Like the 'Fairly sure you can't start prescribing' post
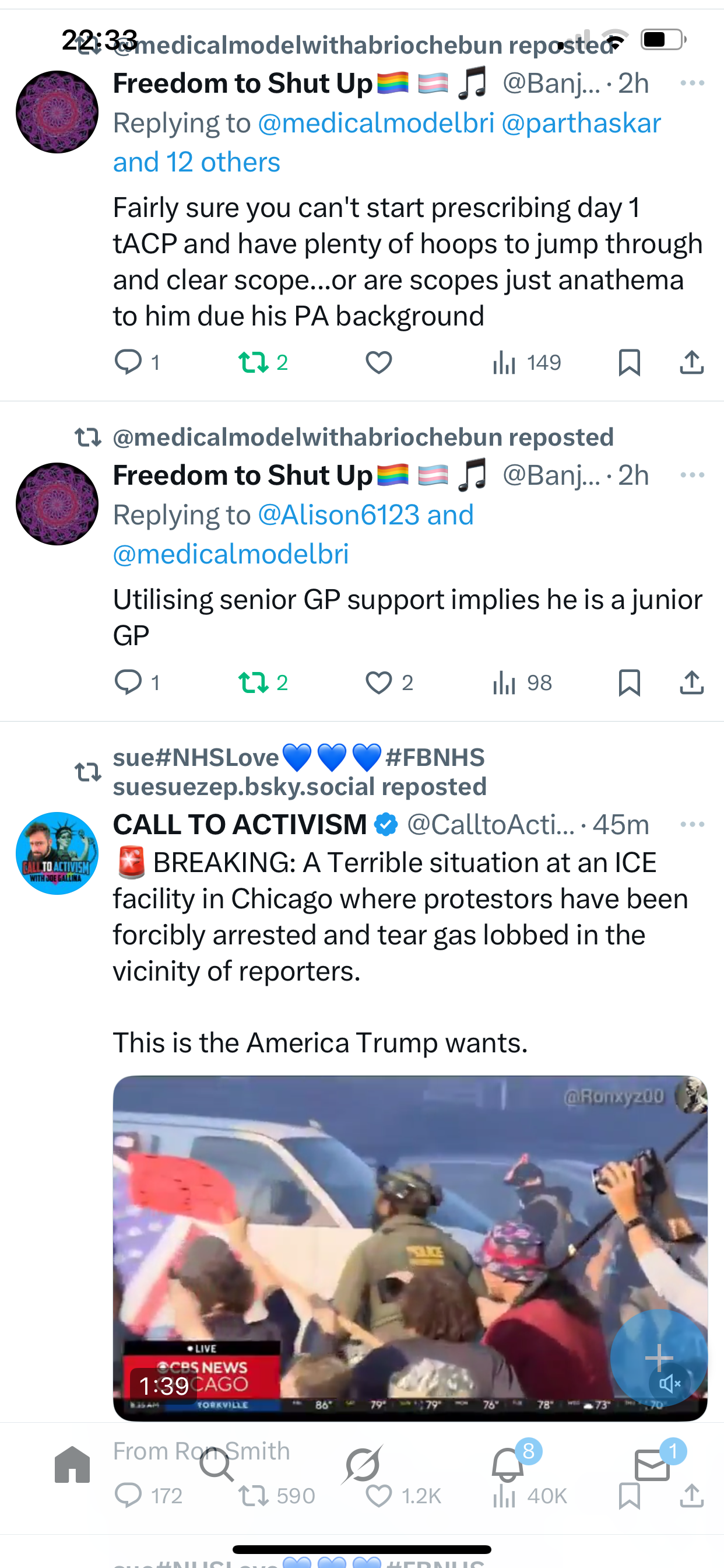 point(378,363)
